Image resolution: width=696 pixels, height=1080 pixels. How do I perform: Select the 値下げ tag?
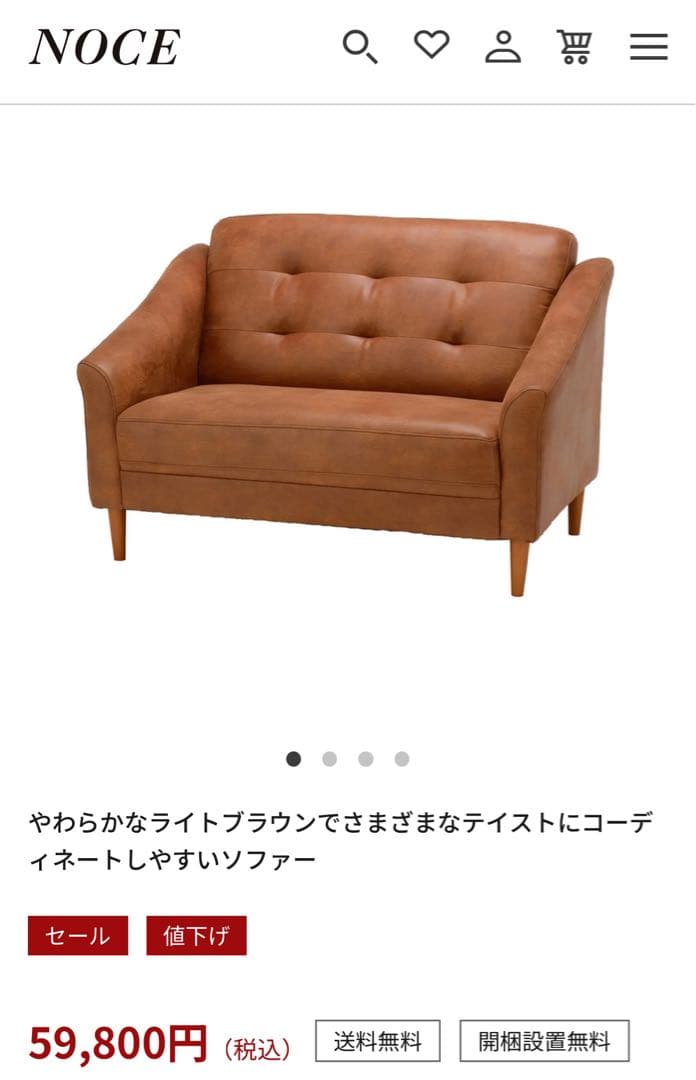pyautogui.click(x=196, y=936)
